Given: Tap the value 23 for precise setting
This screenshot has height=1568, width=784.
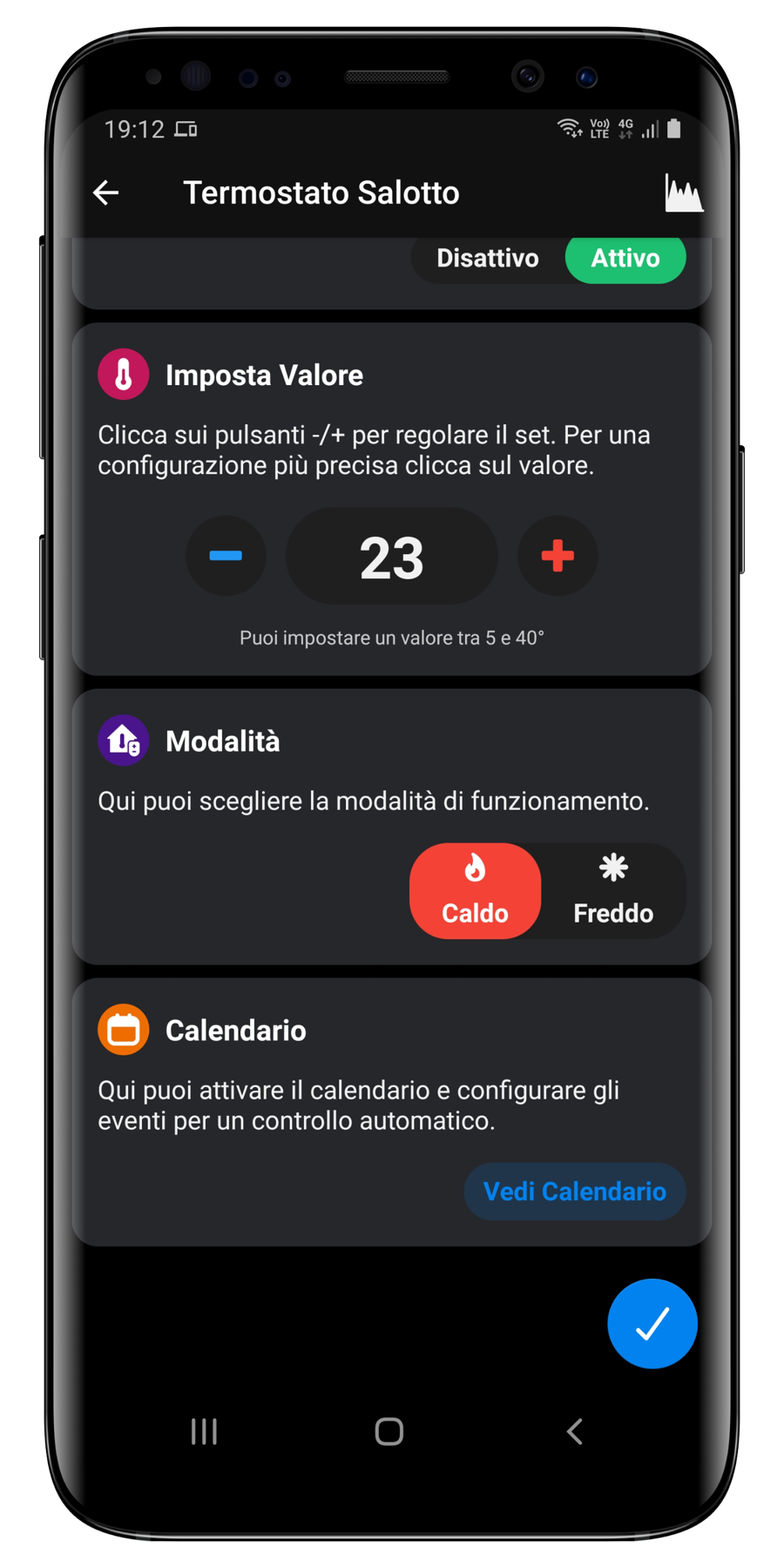Looking at the screenshot, I should [x=392, y=558].
